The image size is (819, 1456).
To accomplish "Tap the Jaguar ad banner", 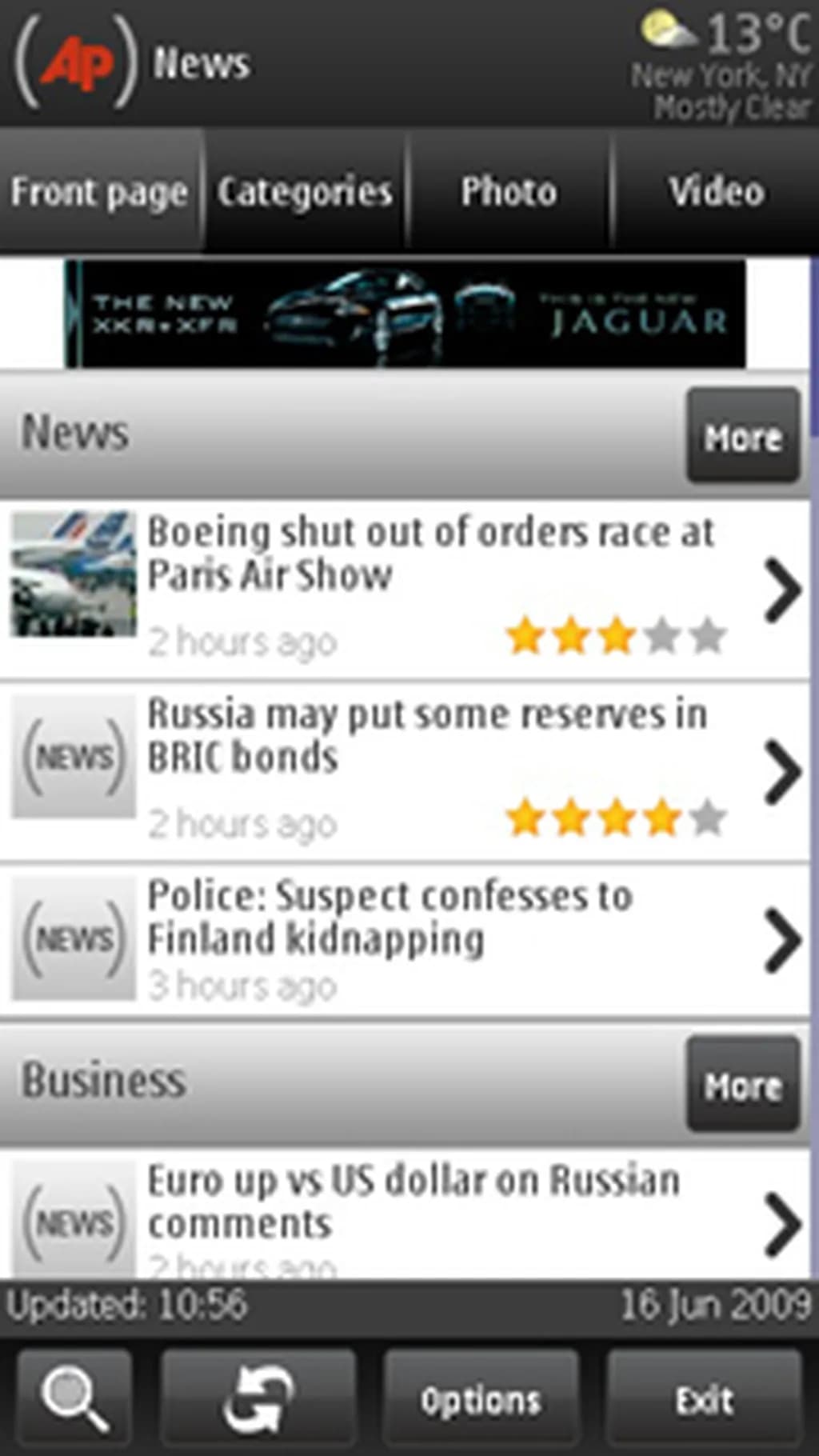I will click(406, 314).
